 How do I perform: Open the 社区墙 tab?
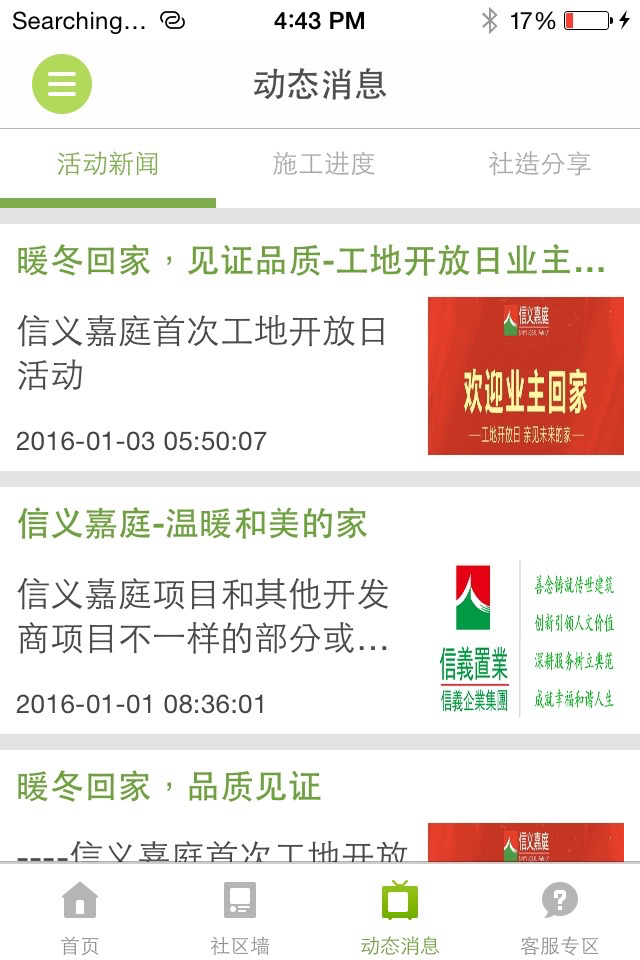point(240,916)
